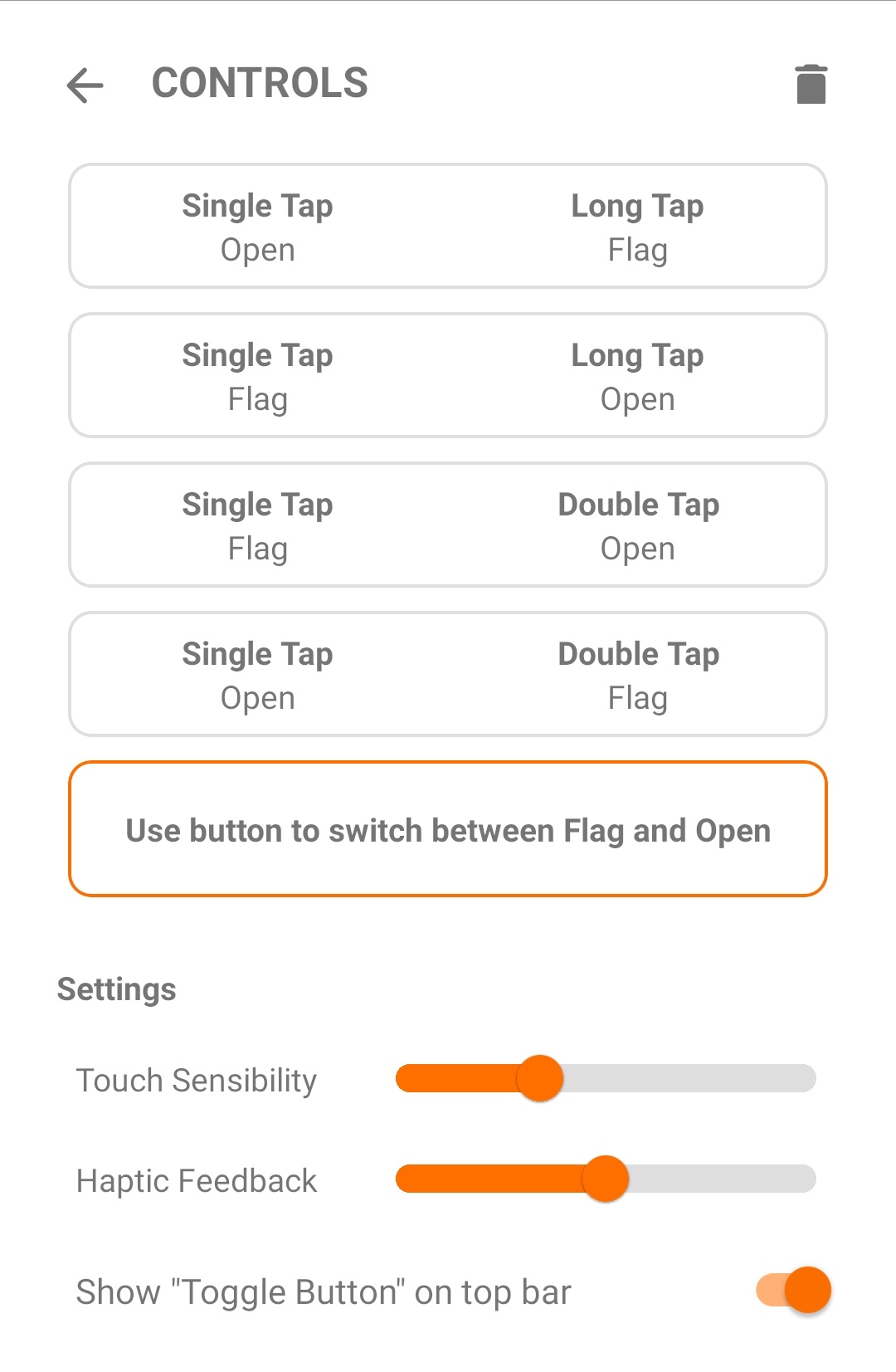The width and height of the screenshot is (896, 1372).
Task: Go back from the Controls screen
Action: [x=85, y=85]
